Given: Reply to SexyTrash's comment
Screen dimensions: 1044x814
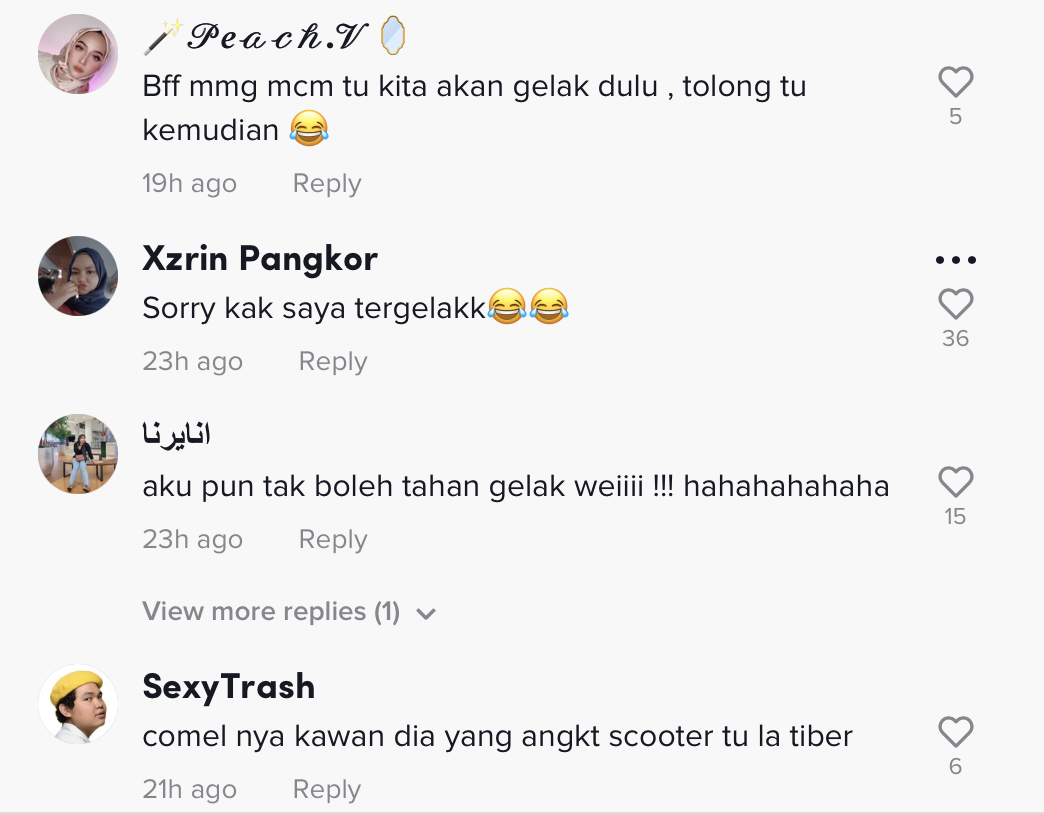Looking at the screenshot, I should click(326, 790).
